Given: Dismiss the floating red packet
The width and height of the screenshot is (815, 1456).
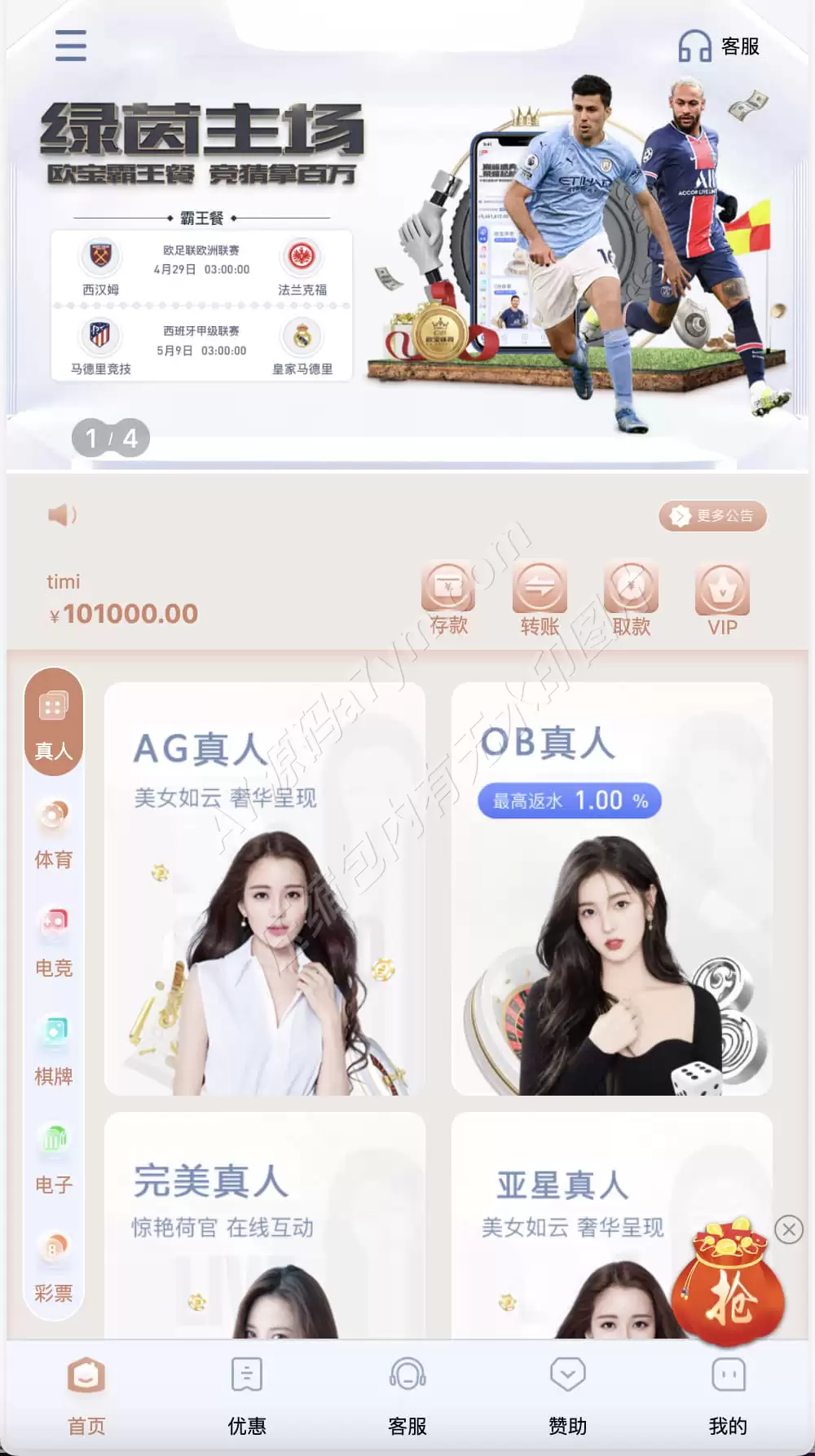Looking at the screenshot, I should click(789, 1229).
